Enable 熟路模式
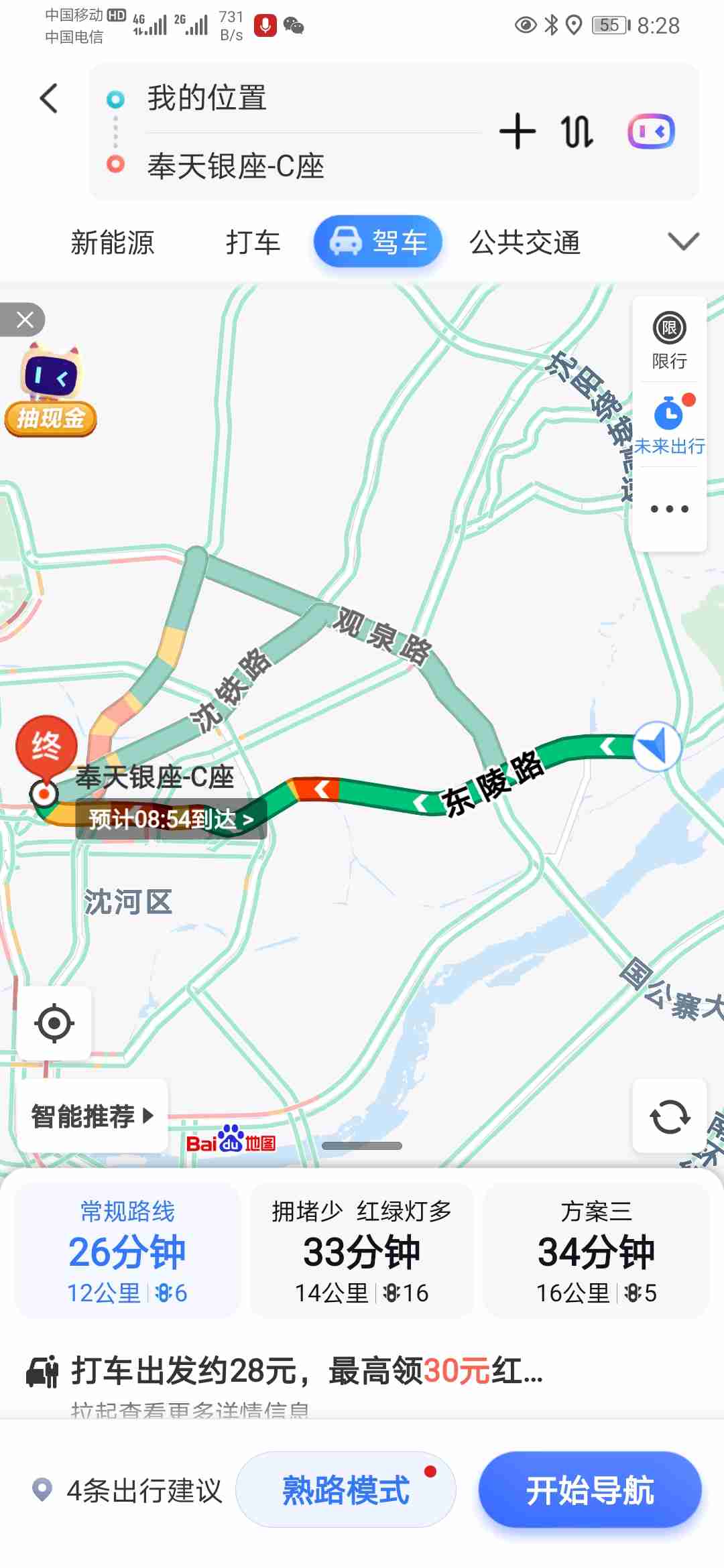This screenshot has height=1568, width=724. coord(346,1490)
